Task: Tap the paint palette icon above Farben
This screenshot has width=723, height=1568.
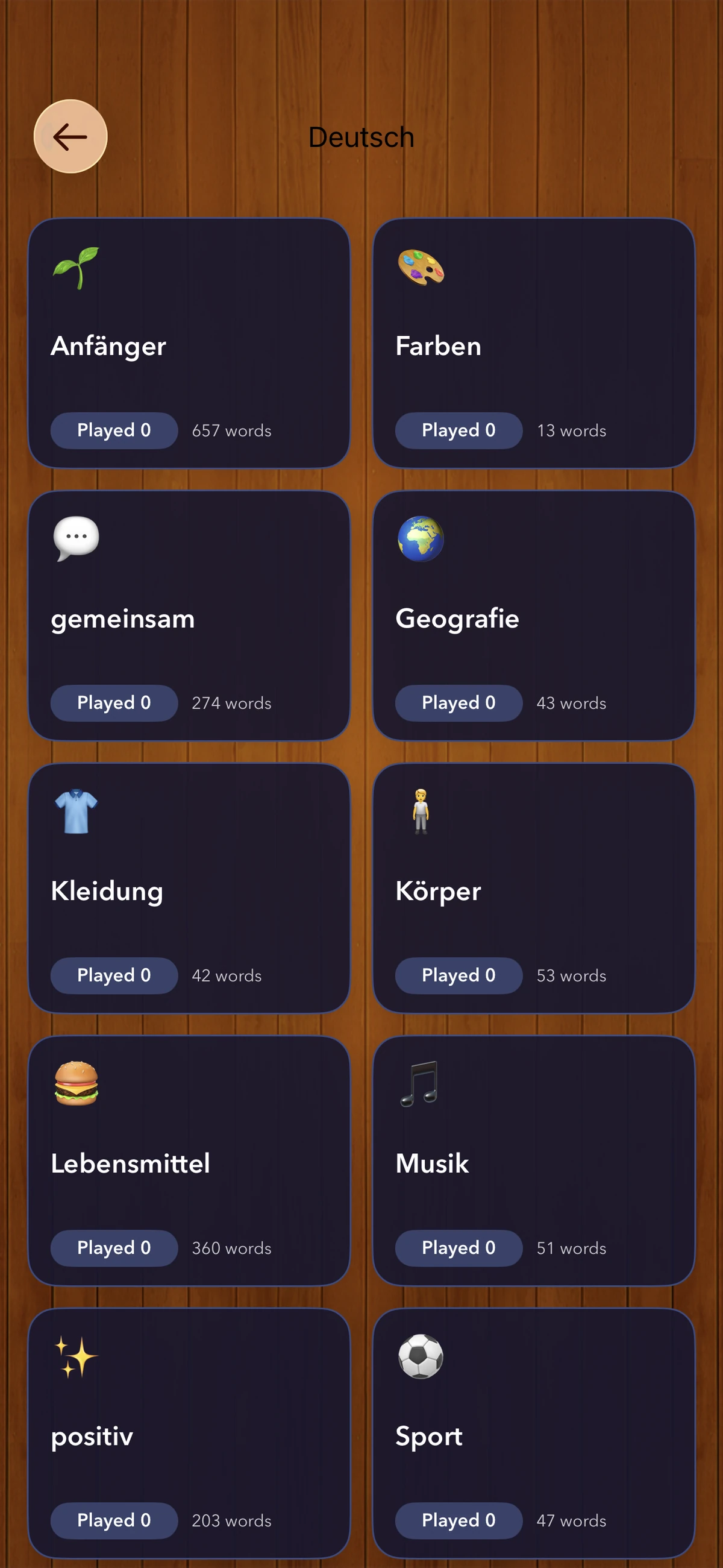Action: point(421,268)
